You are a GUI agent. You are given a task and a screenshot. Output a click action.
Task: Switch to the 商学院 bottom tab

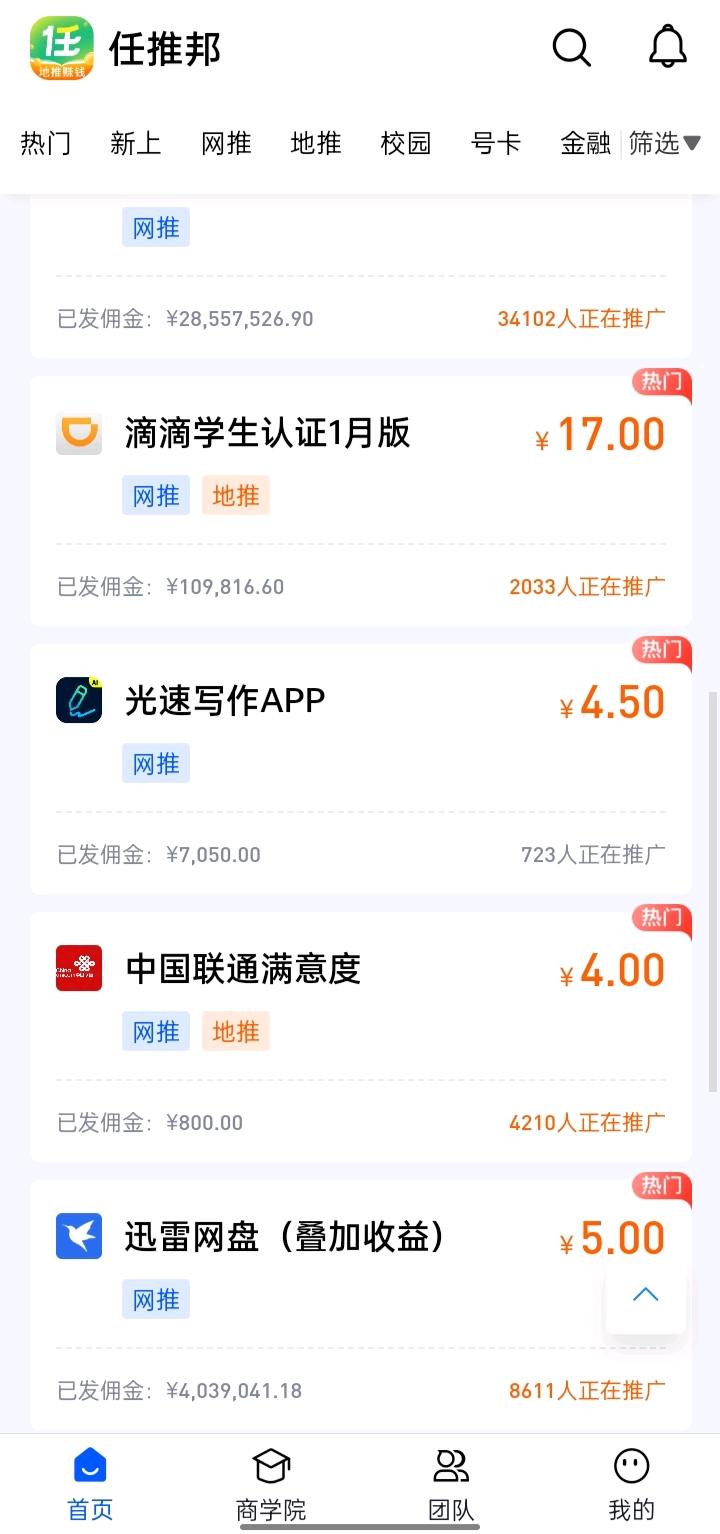point(270,1484)
